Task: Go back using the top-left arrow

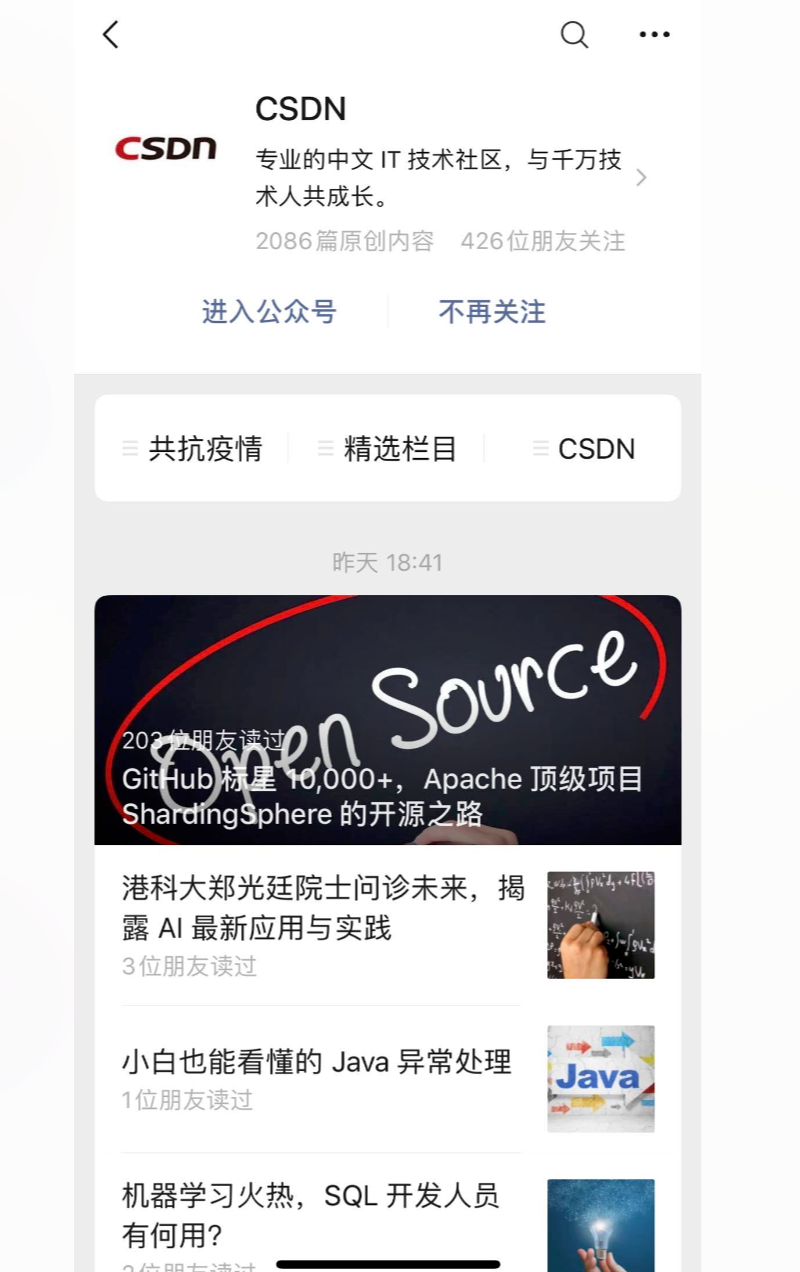Action: pos(111,35)
